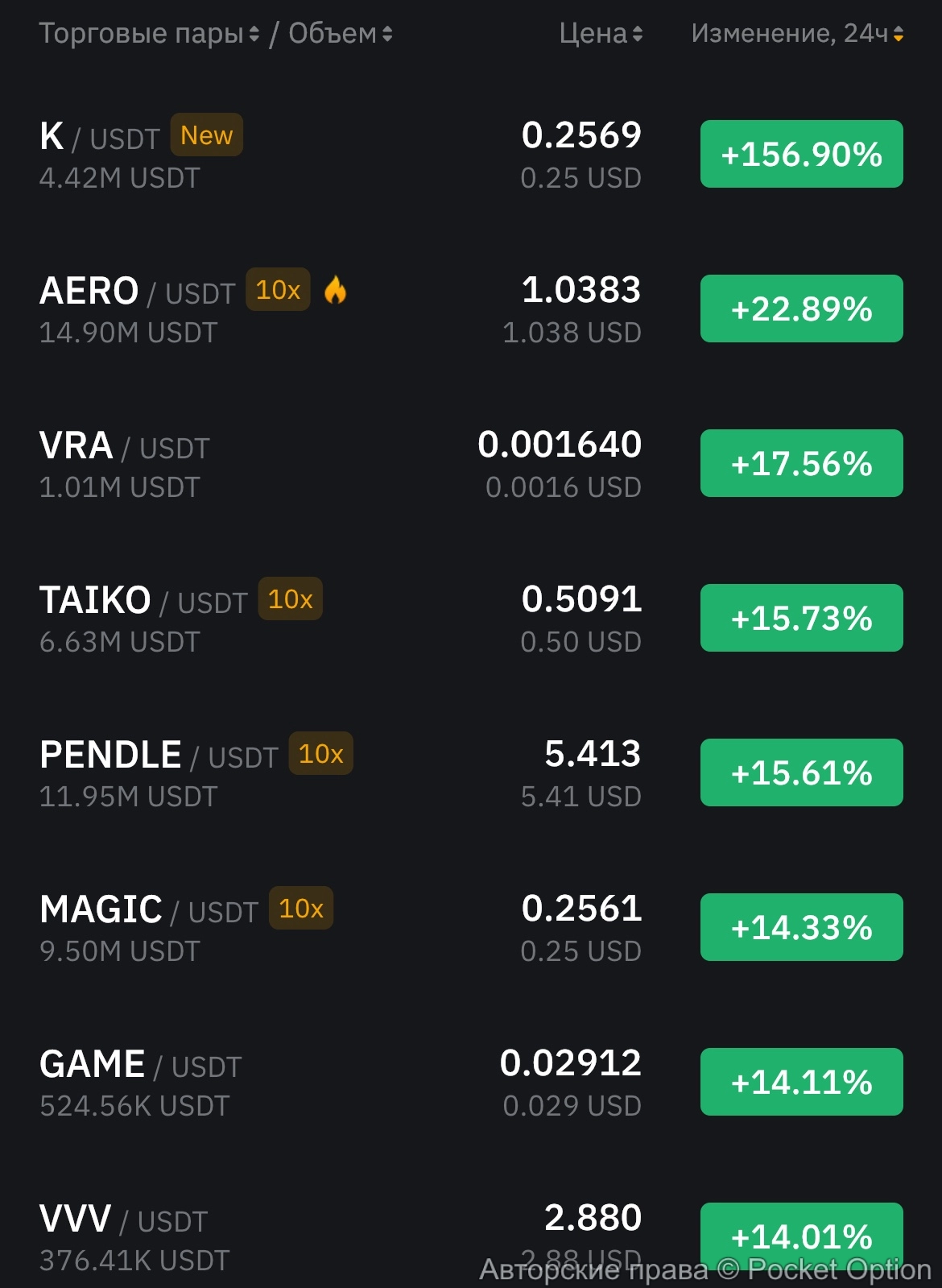Image resolution: width=942 pixels, height=1288 pixels.
Task: Tap the +156.90% change badge for K
Action: [x=801, y=154]
